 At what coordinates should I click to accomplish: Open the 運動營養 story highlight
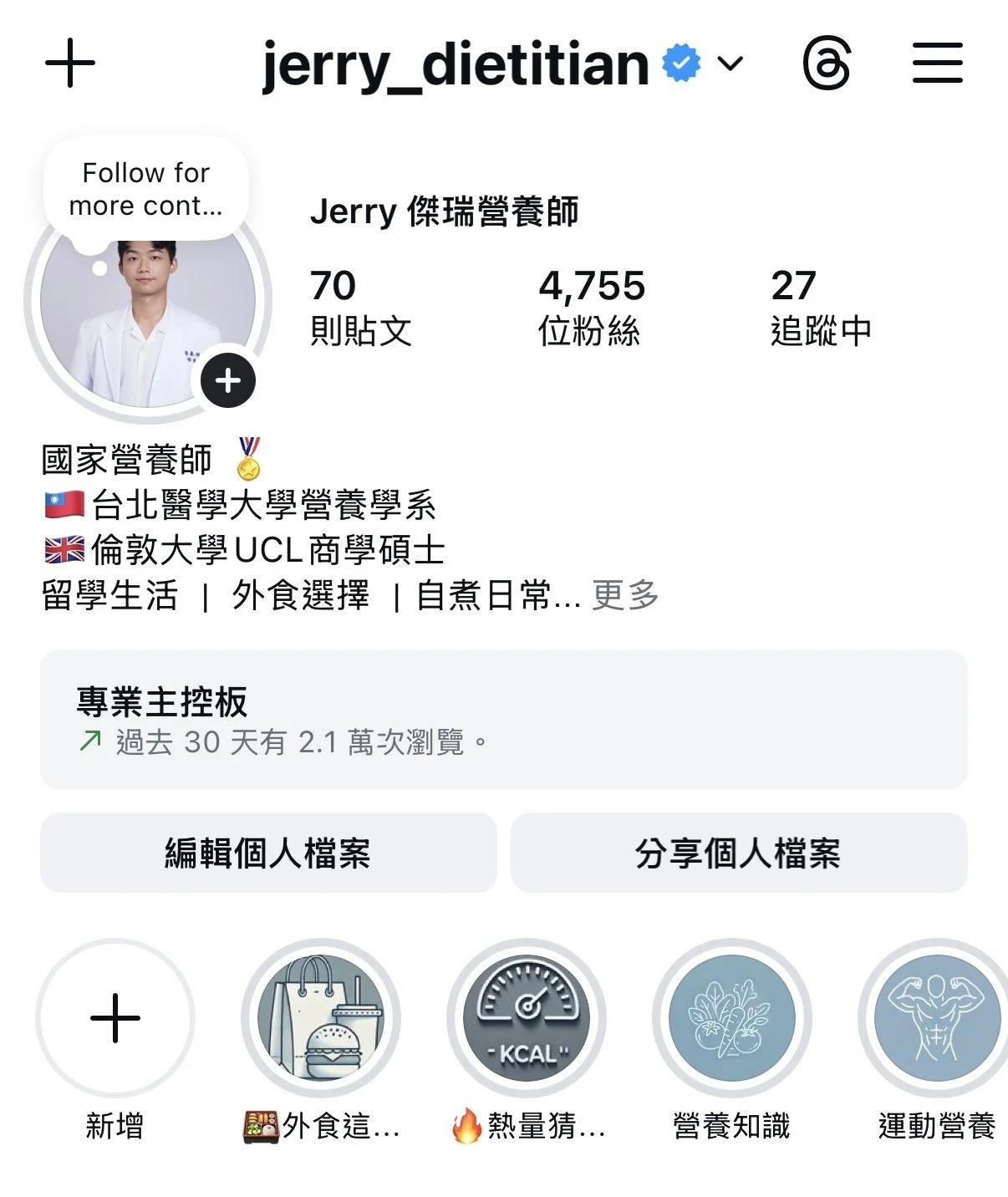(936, 1018)
